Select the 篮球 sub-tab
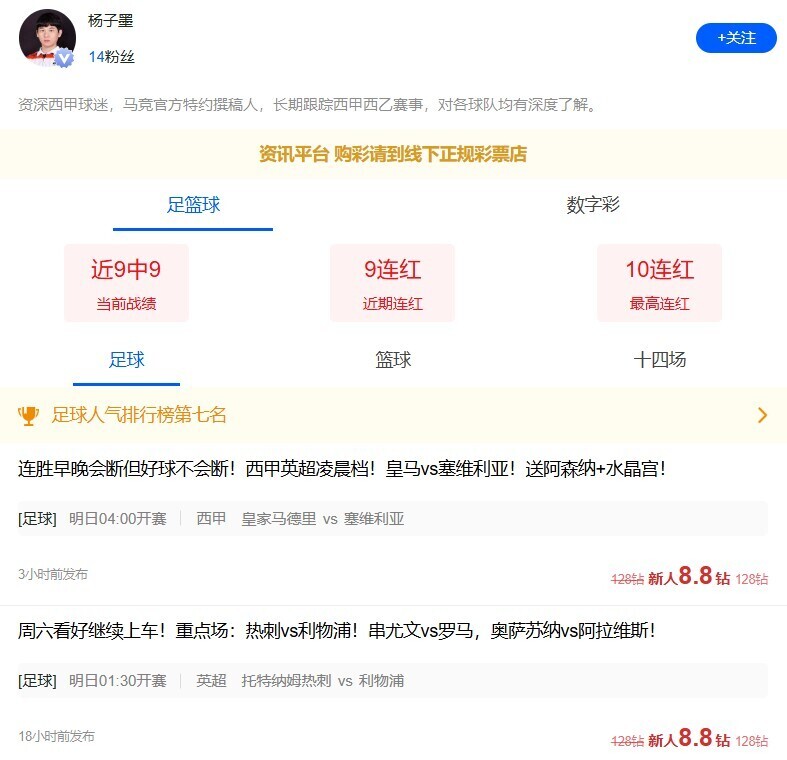The image size is (787, 760). [x=393, y=360]
